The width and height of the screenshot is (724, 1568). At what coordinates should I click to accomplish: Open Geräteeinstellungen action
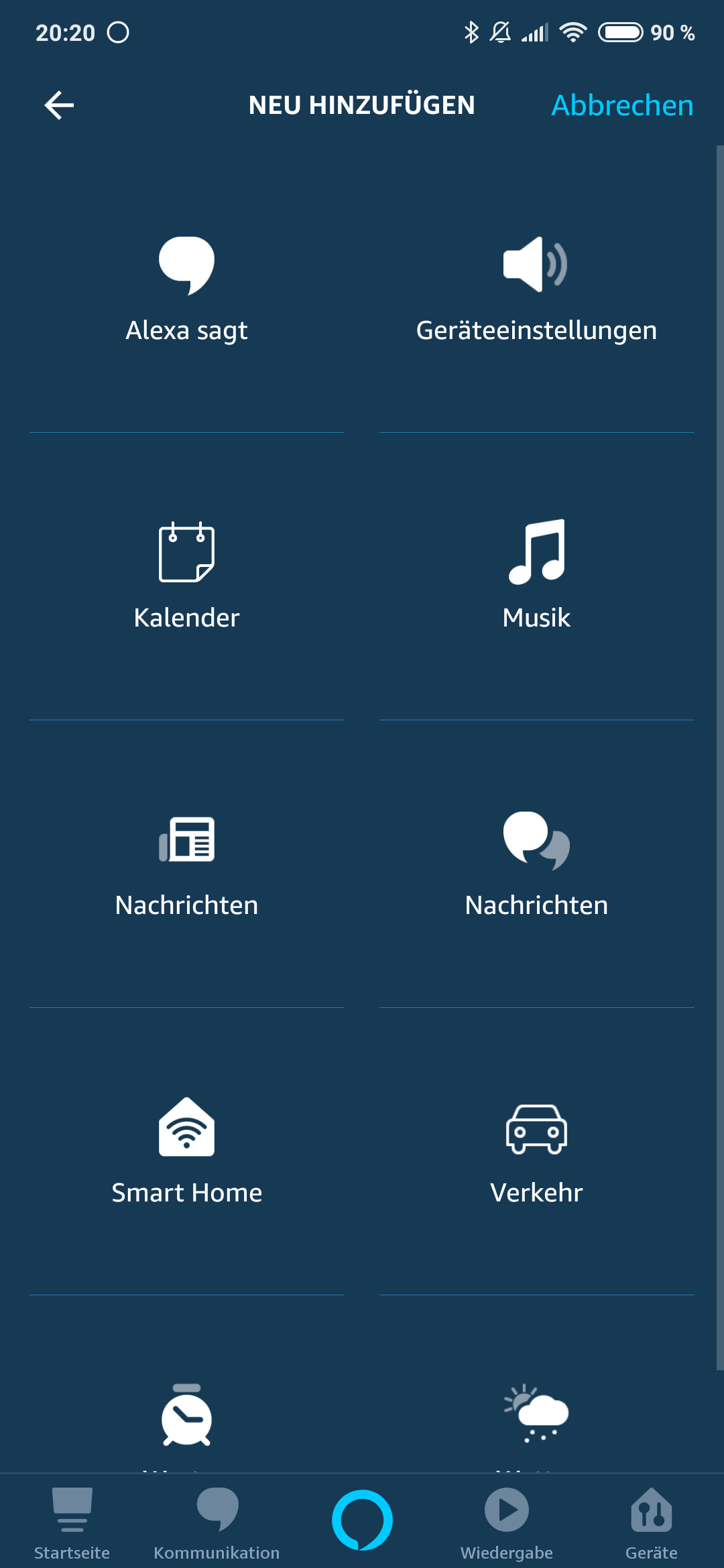[536, 289]
